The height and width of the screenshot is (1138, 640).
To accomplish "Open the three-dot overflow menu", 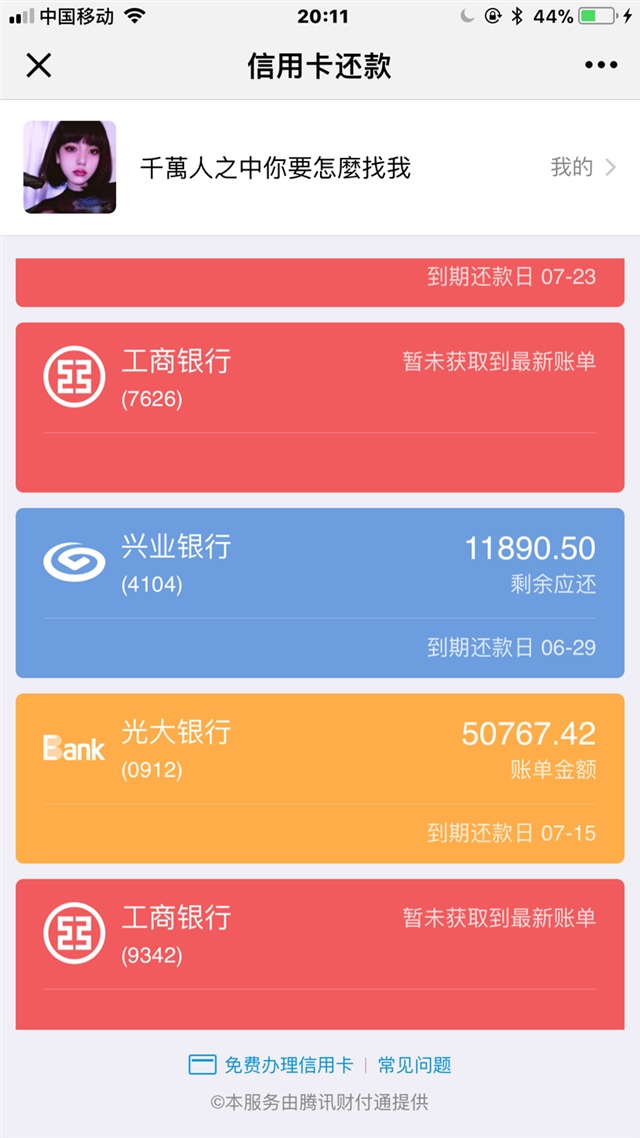I will (601, 66).
